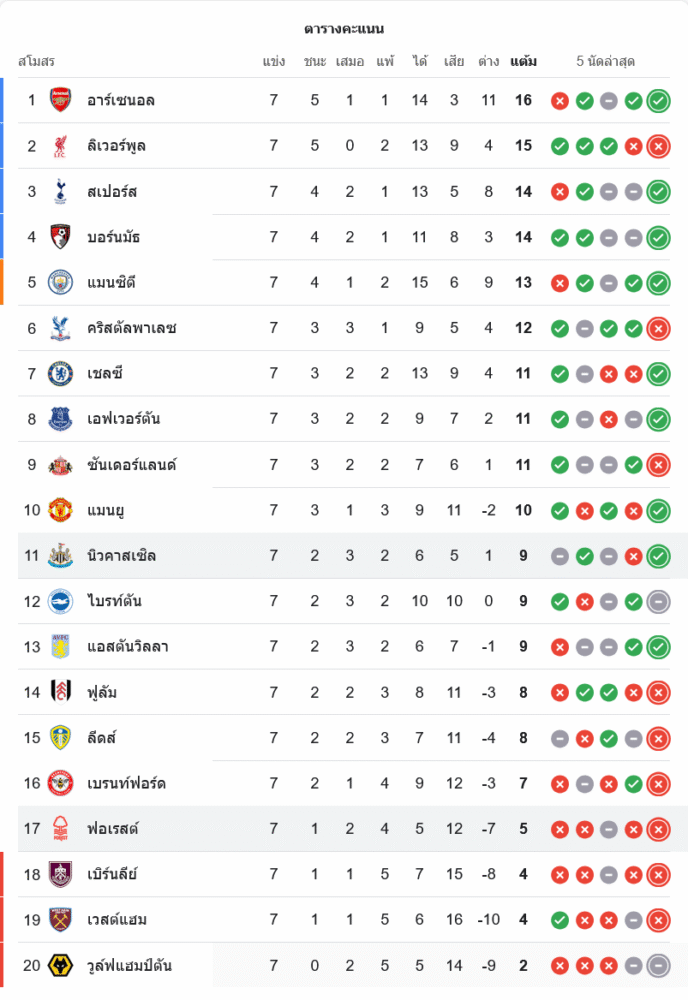Open the ลิเวอร์พูล team row

(x=116, y=146)
